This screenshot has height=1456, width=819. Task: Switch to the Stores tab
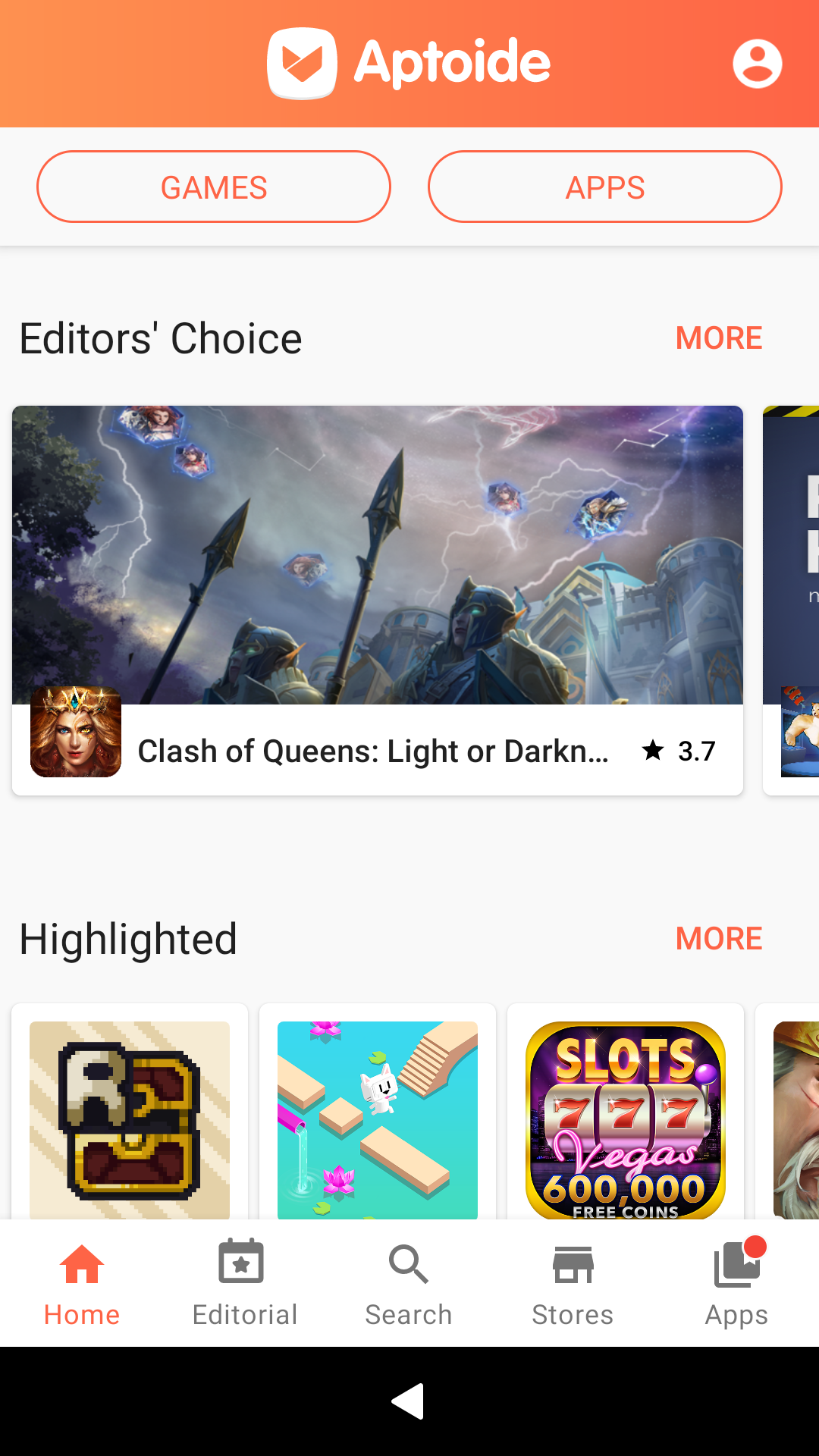click(573, 1283)
